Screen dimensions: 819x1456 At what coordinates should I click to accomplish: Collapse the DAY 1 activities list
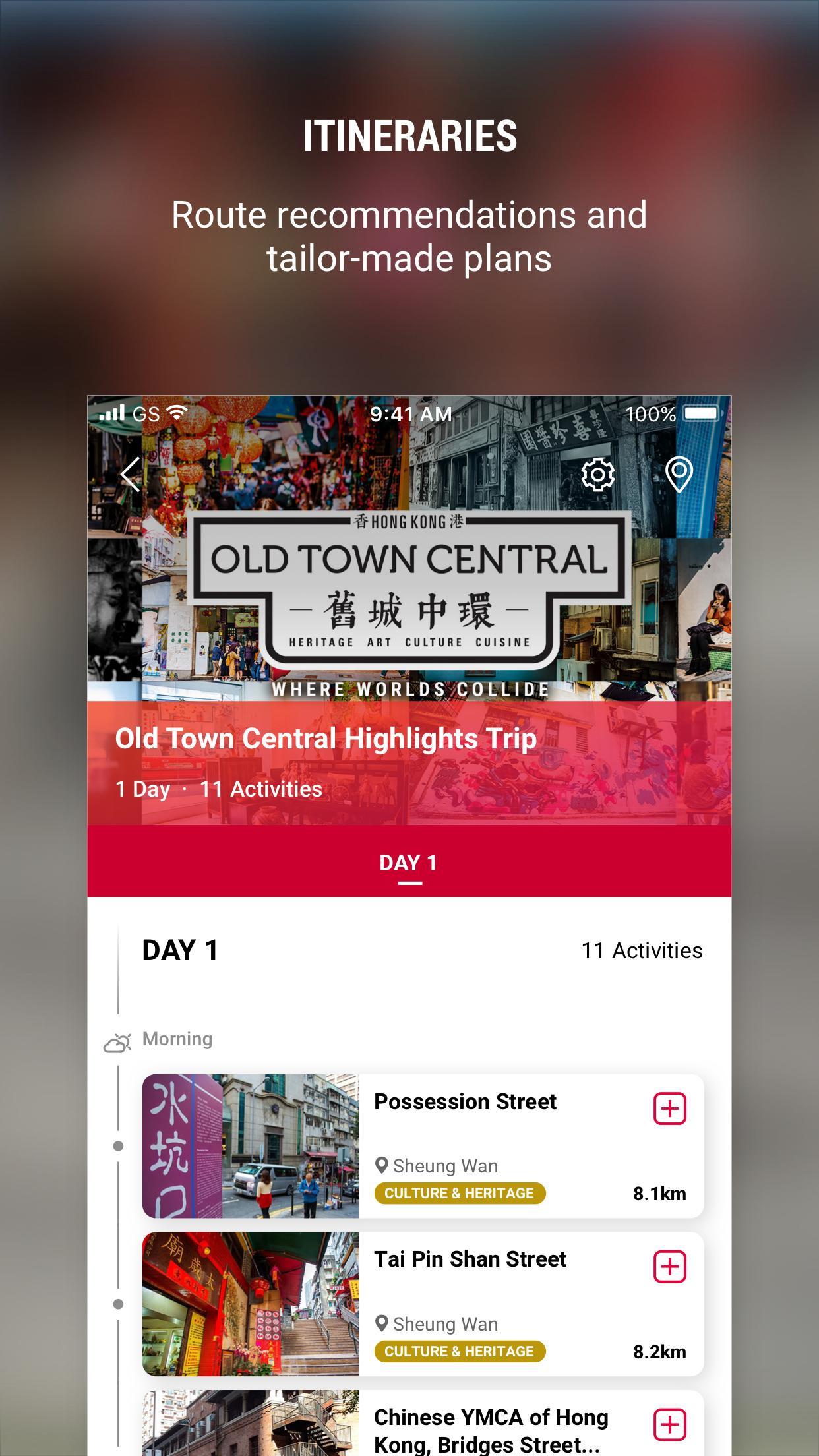click(181, 950)
